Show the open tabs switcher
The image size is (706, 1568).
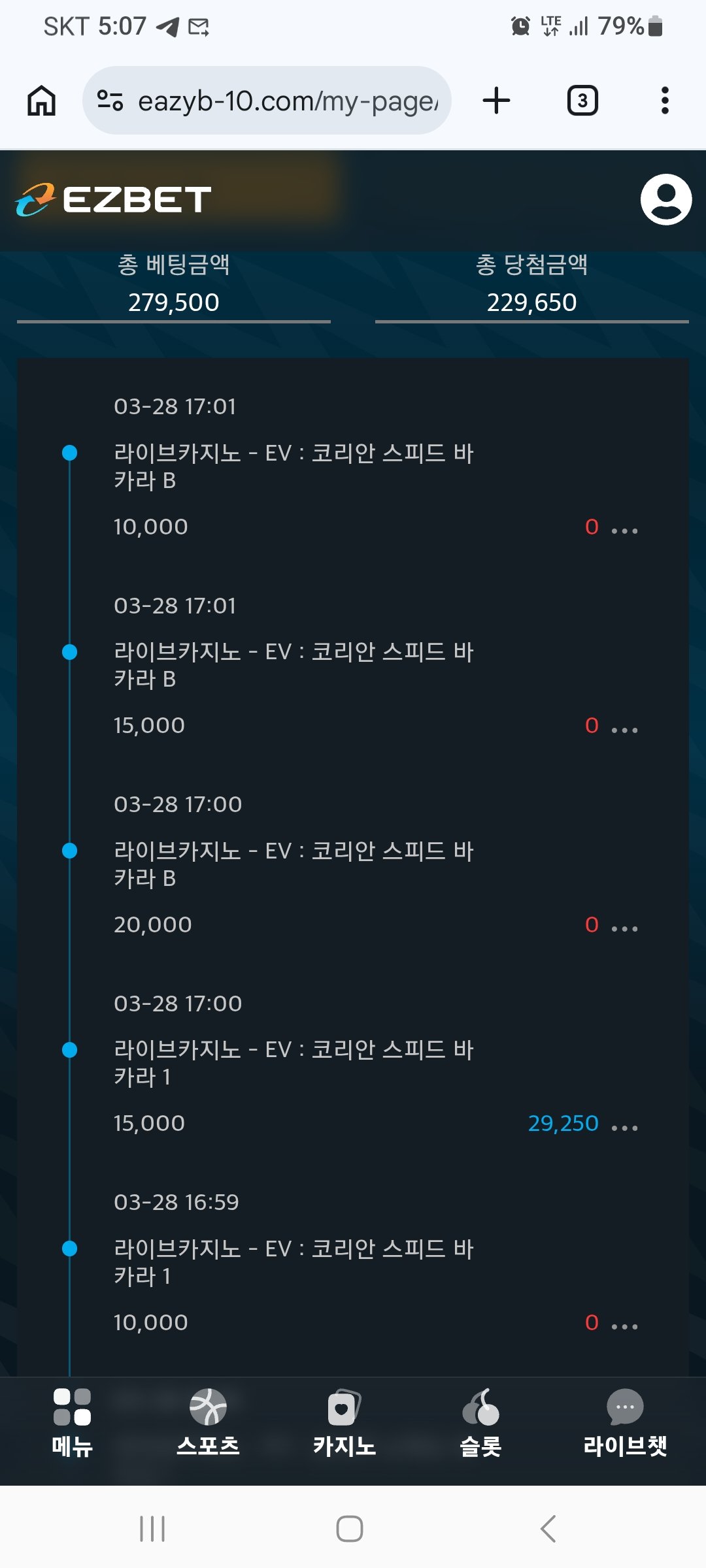pyautogui.click(x=582, y=101)
